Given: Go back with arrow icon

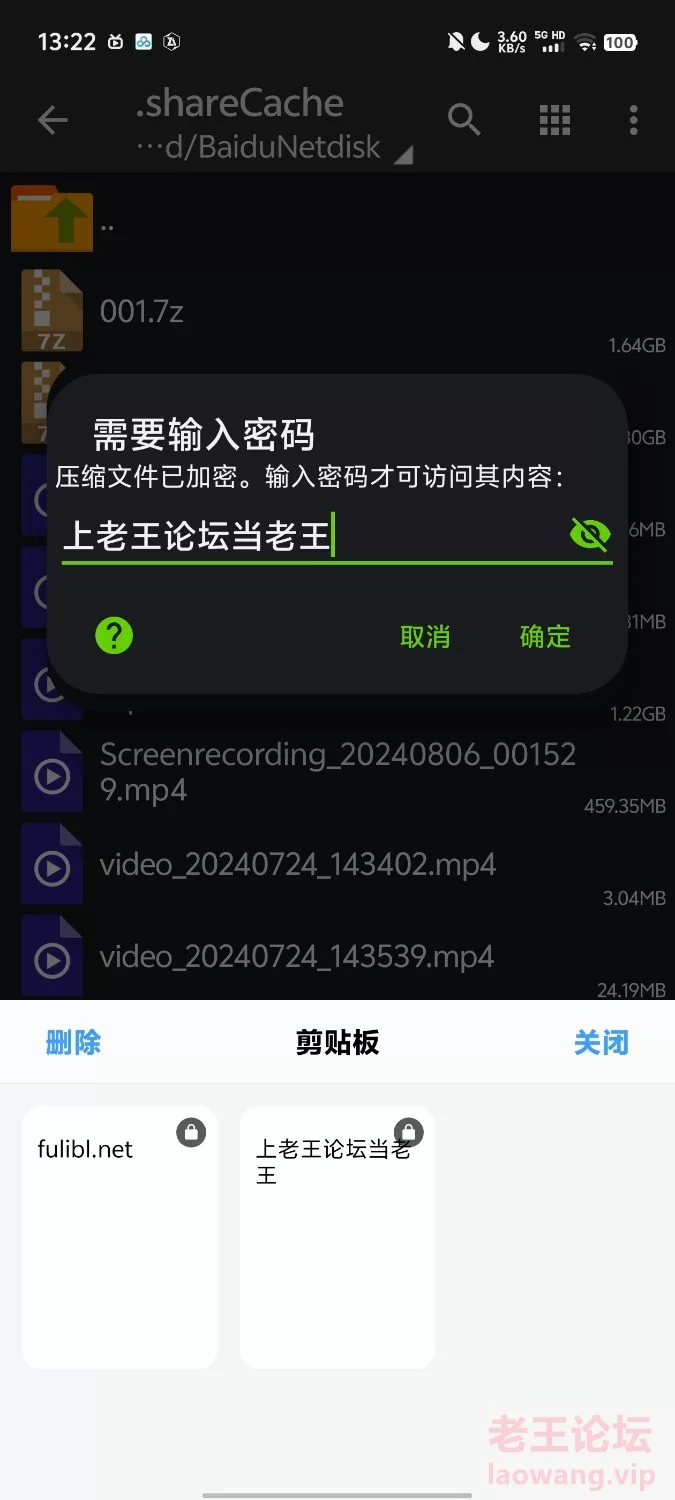Looking at the screenshot, I should (52, 121).
